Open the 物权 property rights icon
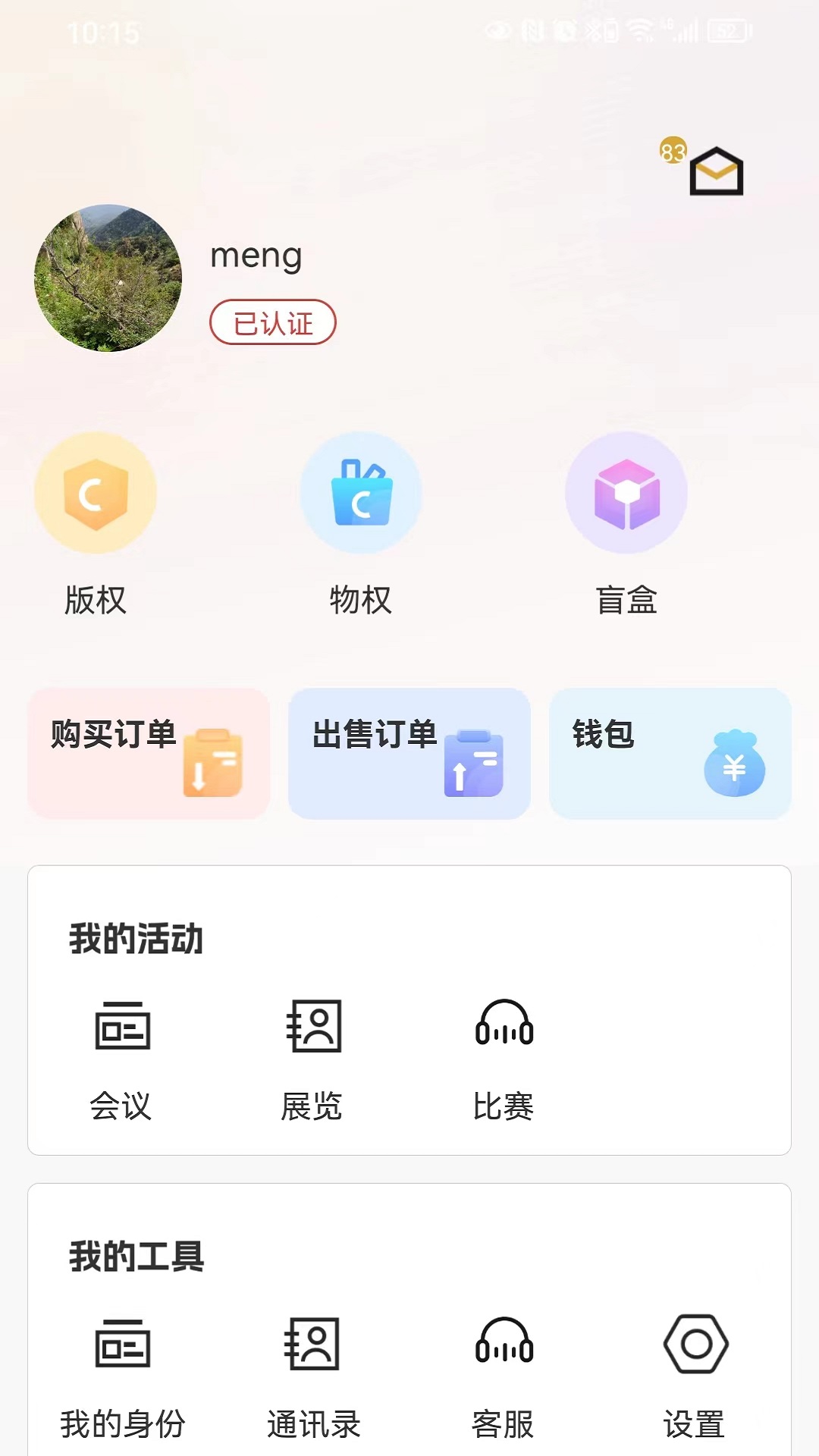The height and width of the screenshot is (1456, 819). tap(361, 493)
